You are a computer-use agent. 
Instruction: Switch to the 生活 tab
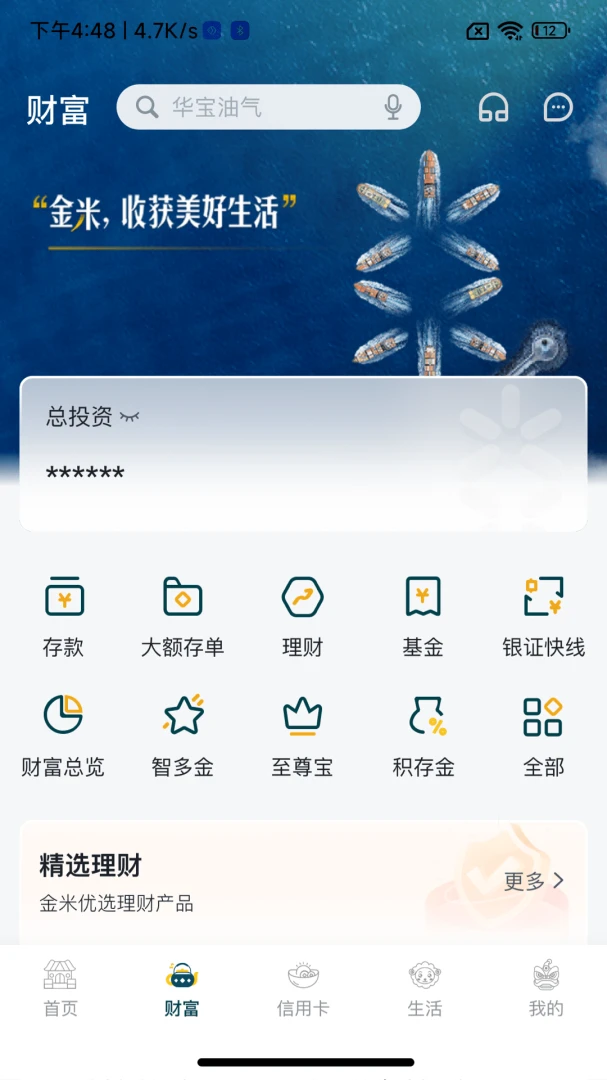[x=425, y=988]
